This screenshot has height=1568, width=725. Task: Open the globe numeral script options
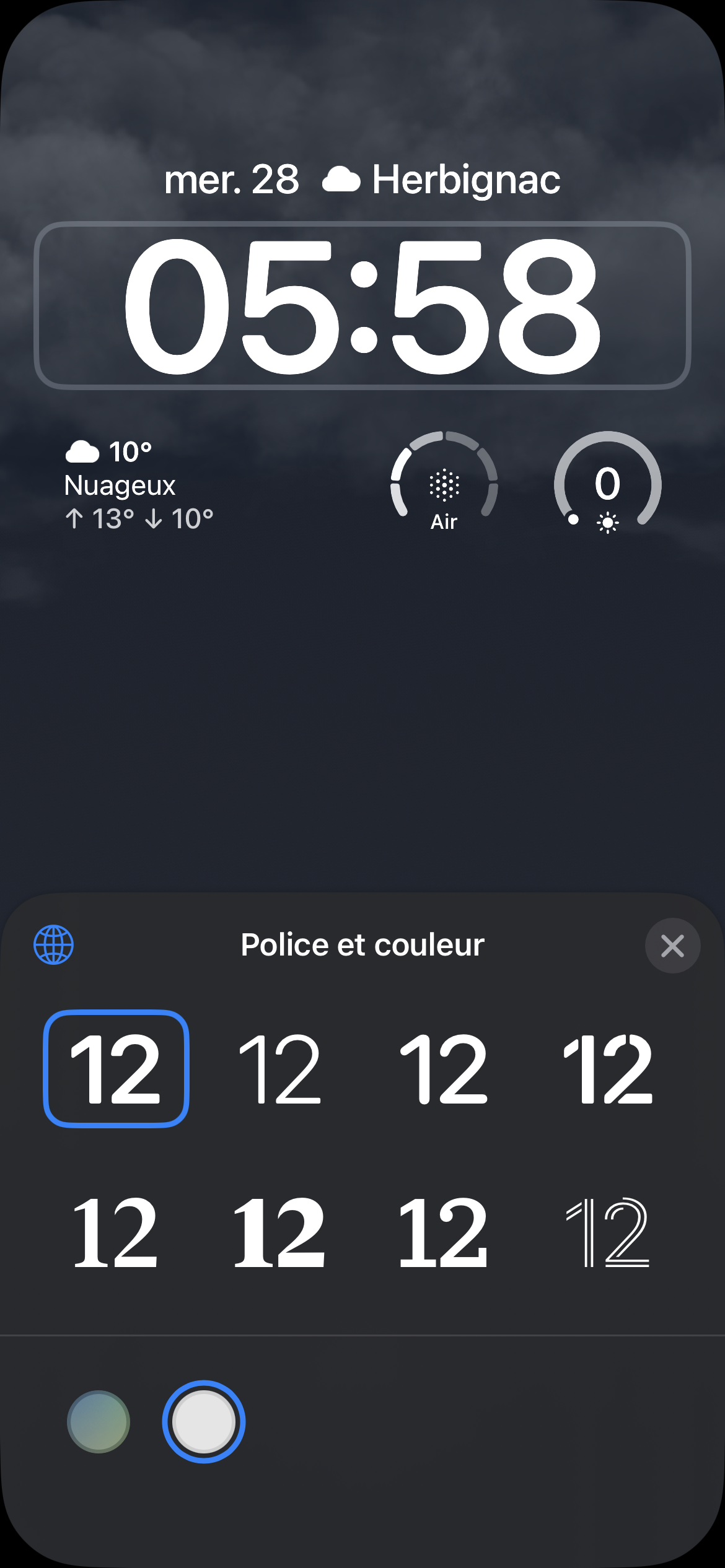[53, 945]
